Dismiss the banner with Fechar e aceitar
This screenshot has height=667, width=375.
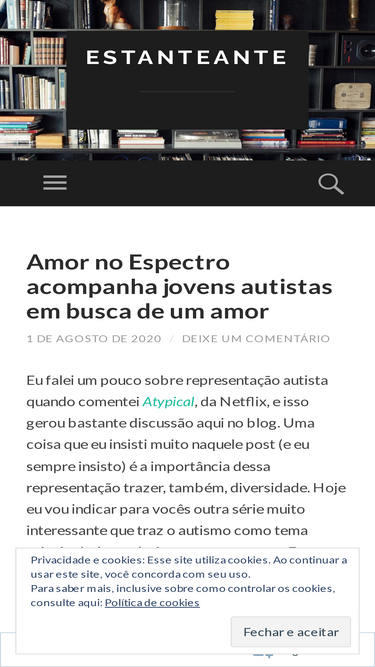pyautogui.click(x=291, y=632)
